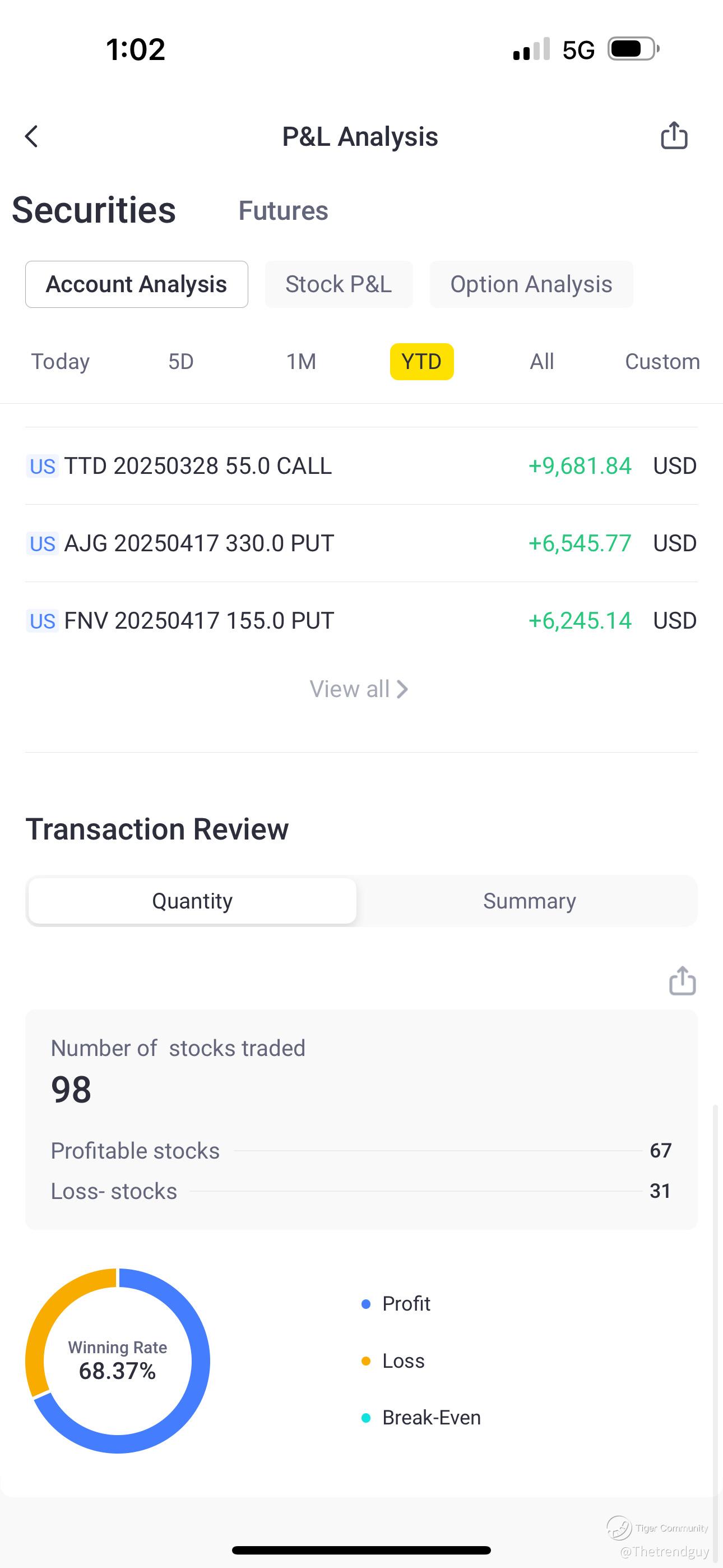Switch to Option Analysis
The height and width of the screenshot is (1568, 723).
coord(531,284)
